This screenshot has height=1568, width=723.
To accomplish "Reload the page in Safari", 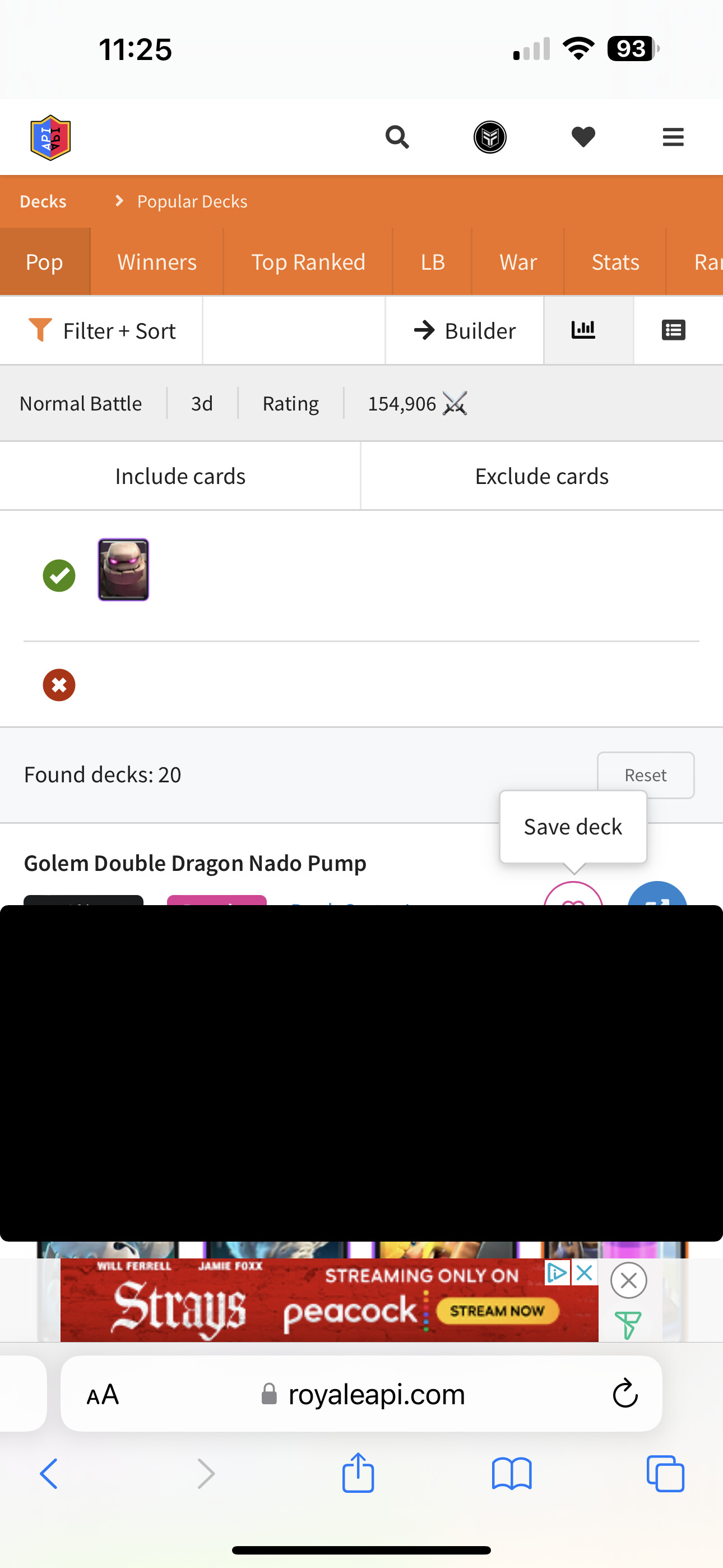I will [625, 1393].
